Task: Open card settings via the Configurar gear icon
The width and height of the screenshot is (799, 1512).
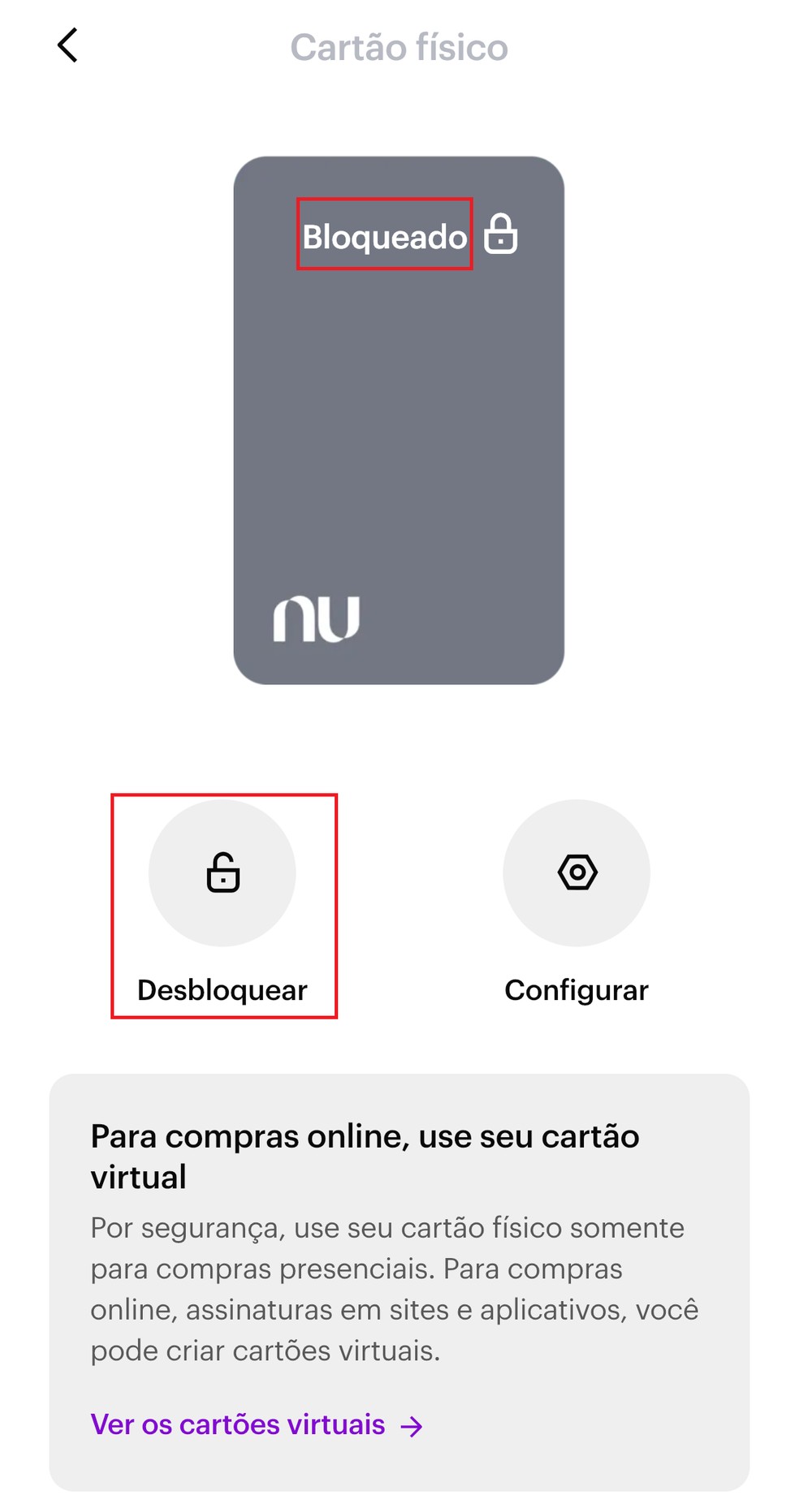Action: click(576, 873)
